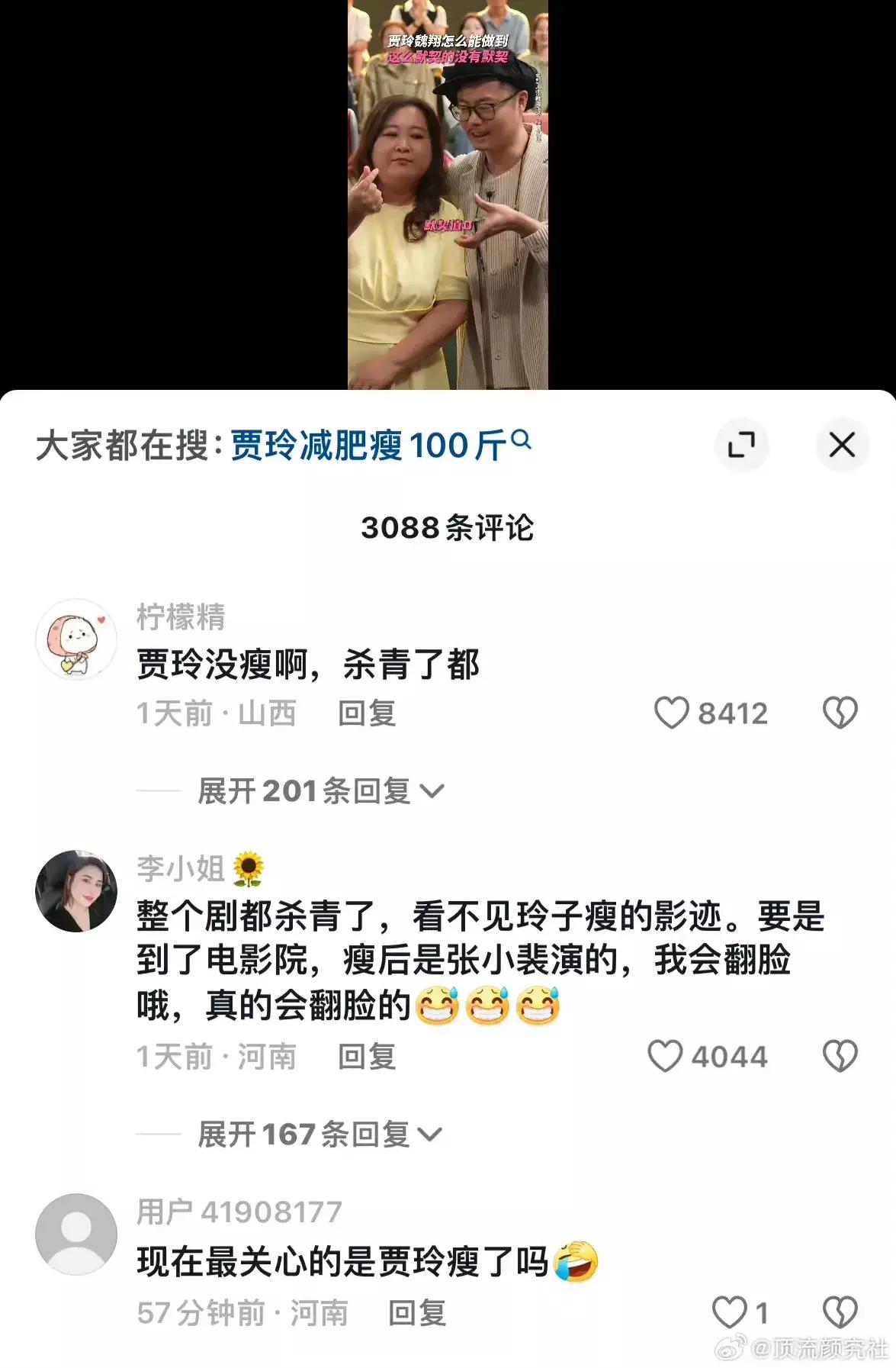The image size is (896, 1368).
Task: Like 用户41908177's comment with the heart icon
Action: coord(728,1312)
